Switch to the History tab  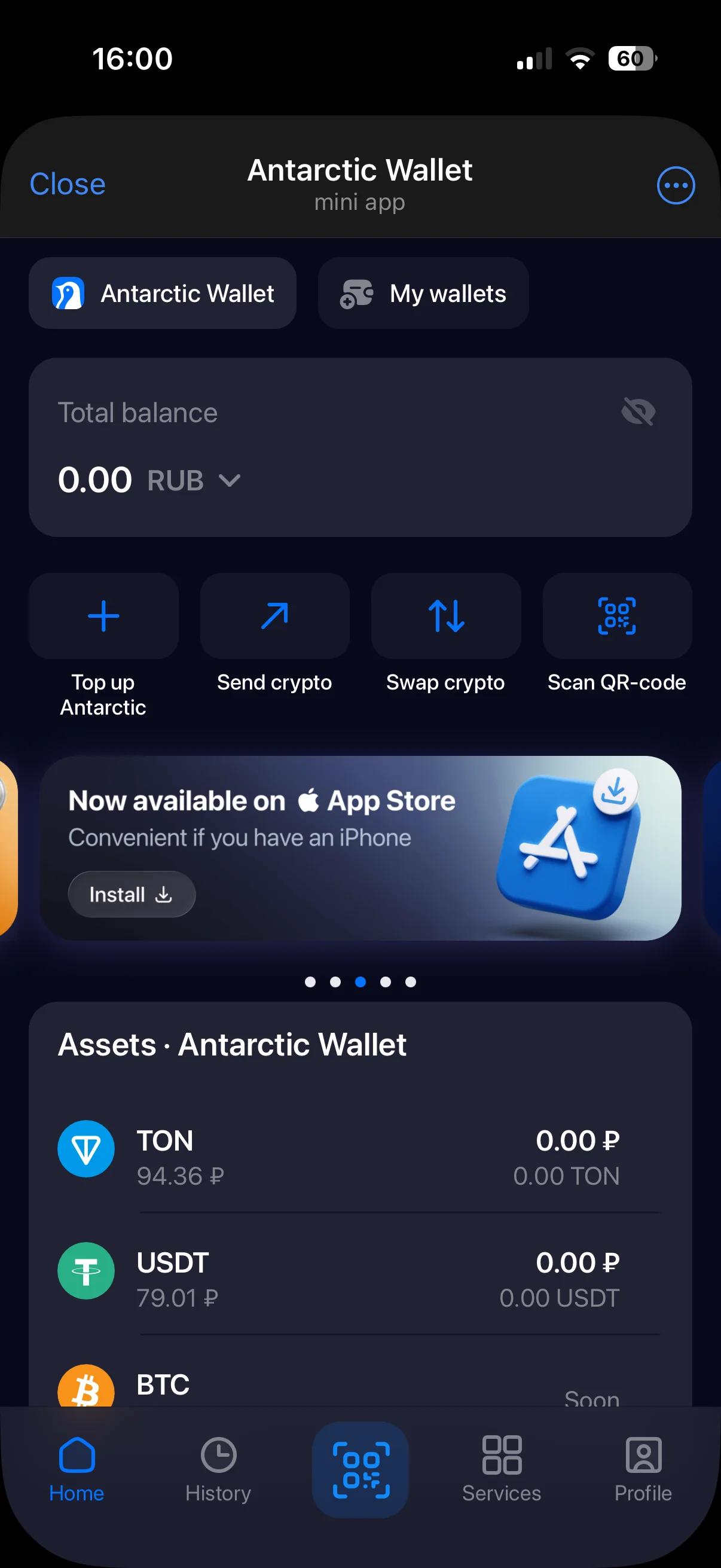[x=218, y=1468]
